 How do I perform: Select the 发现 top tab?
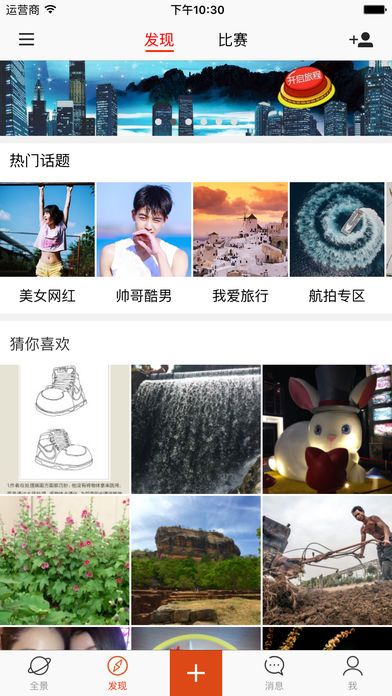tap(159, 40)
